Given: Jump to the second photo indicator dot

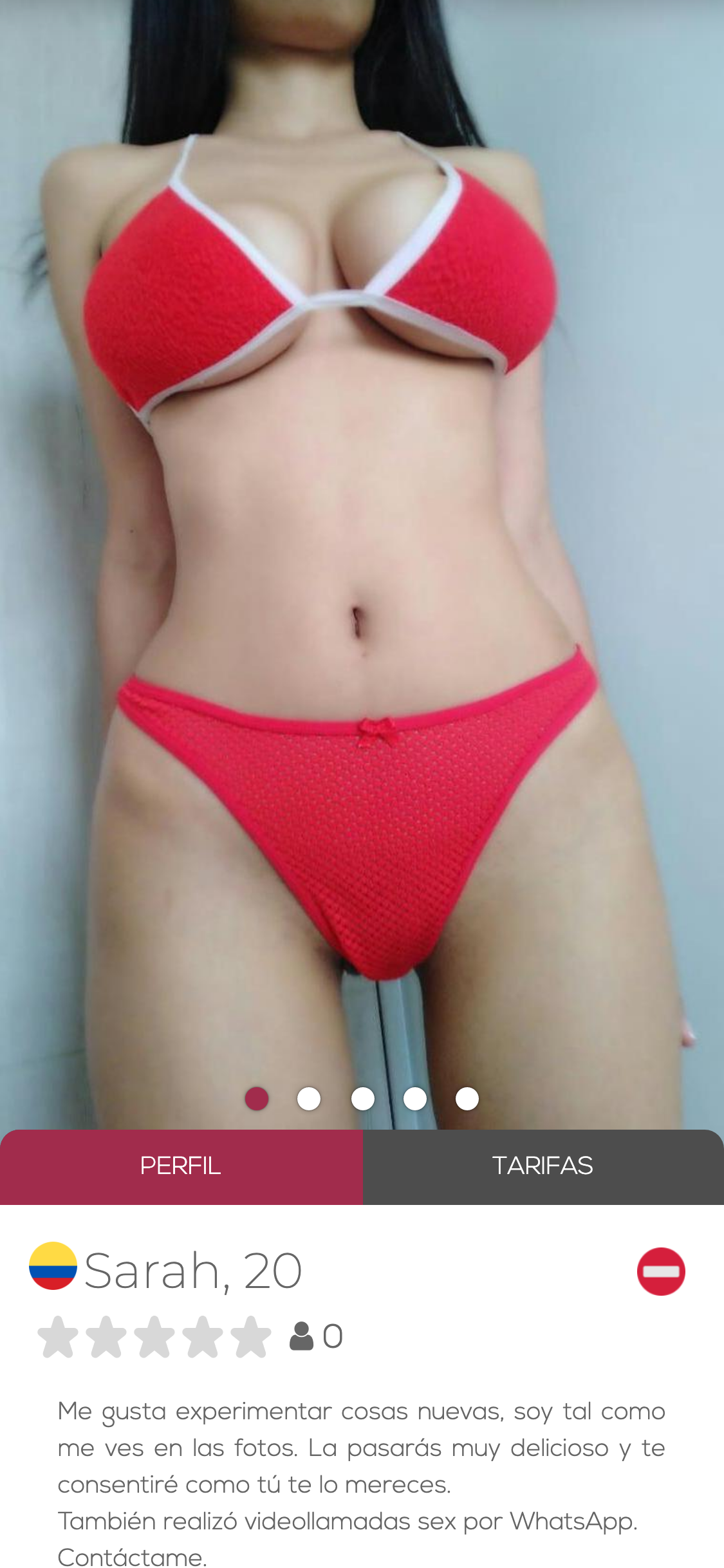Looking at the screenshot, I should (x=309, y=1099).
